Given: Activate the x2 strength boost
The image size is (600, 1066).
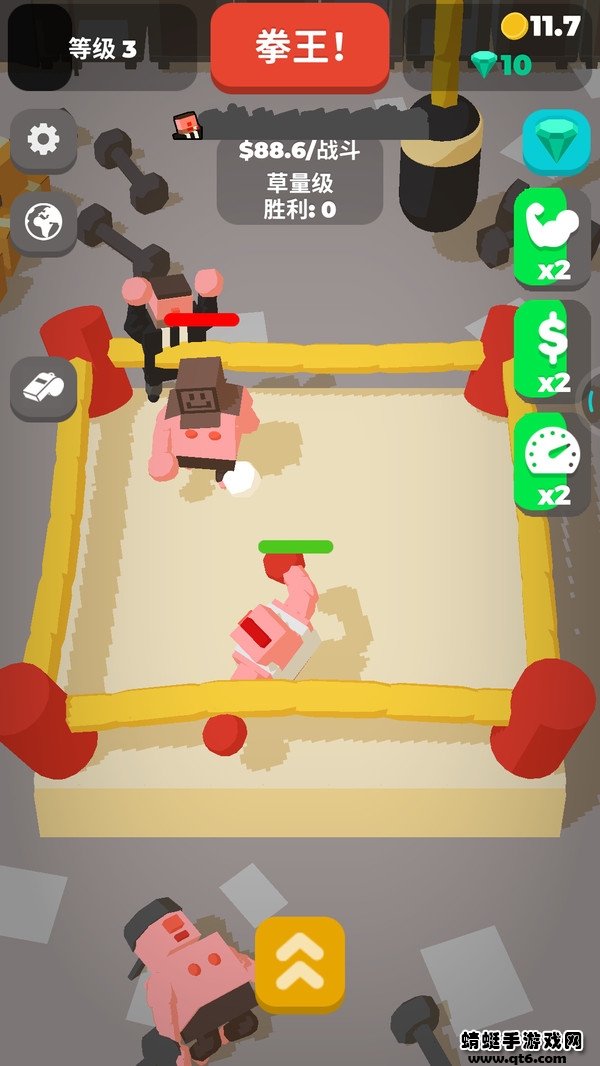Looking at the screenshot, I should point(551,238).
